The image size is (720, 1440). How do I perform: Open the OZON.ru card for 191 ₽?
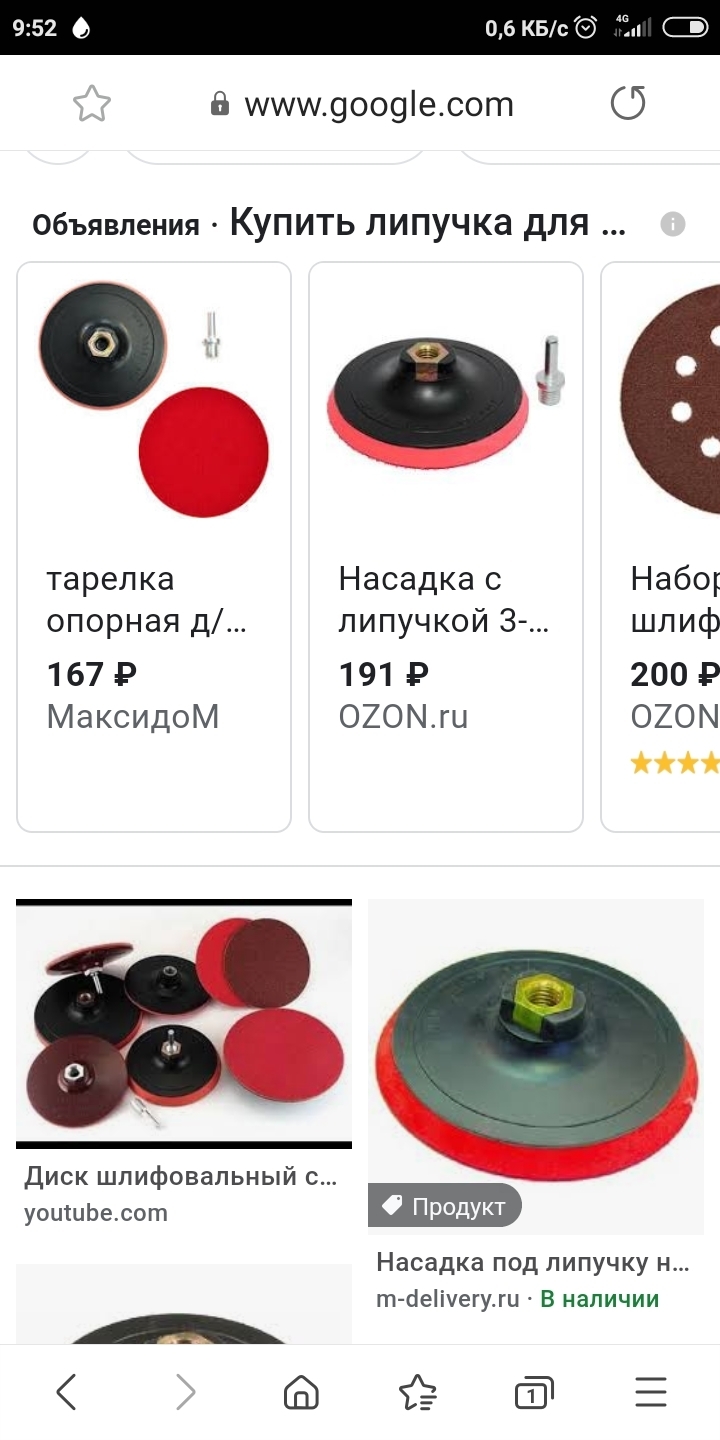[446, 547]
